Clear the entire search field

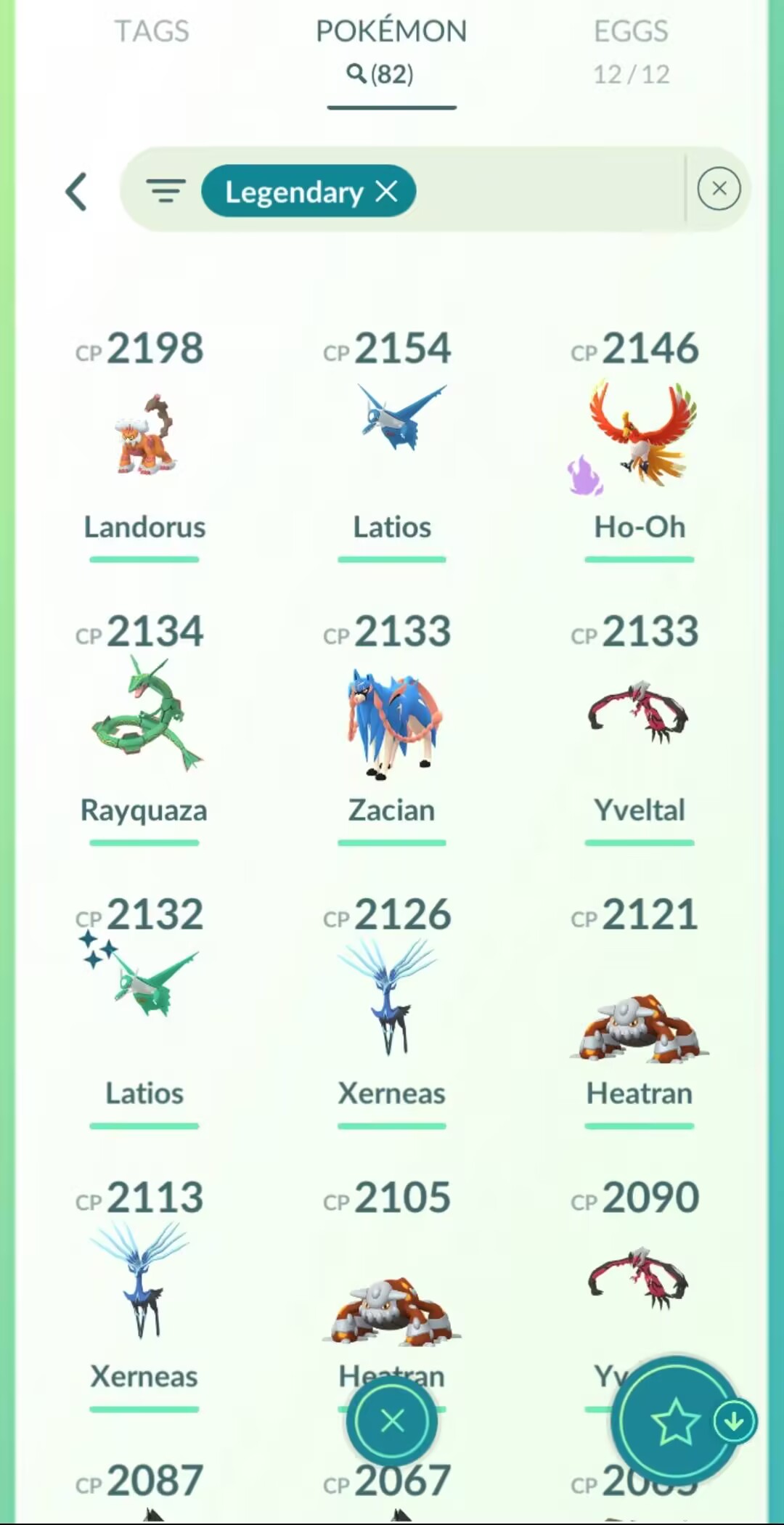pyautogui.click(x=719, y=189)
